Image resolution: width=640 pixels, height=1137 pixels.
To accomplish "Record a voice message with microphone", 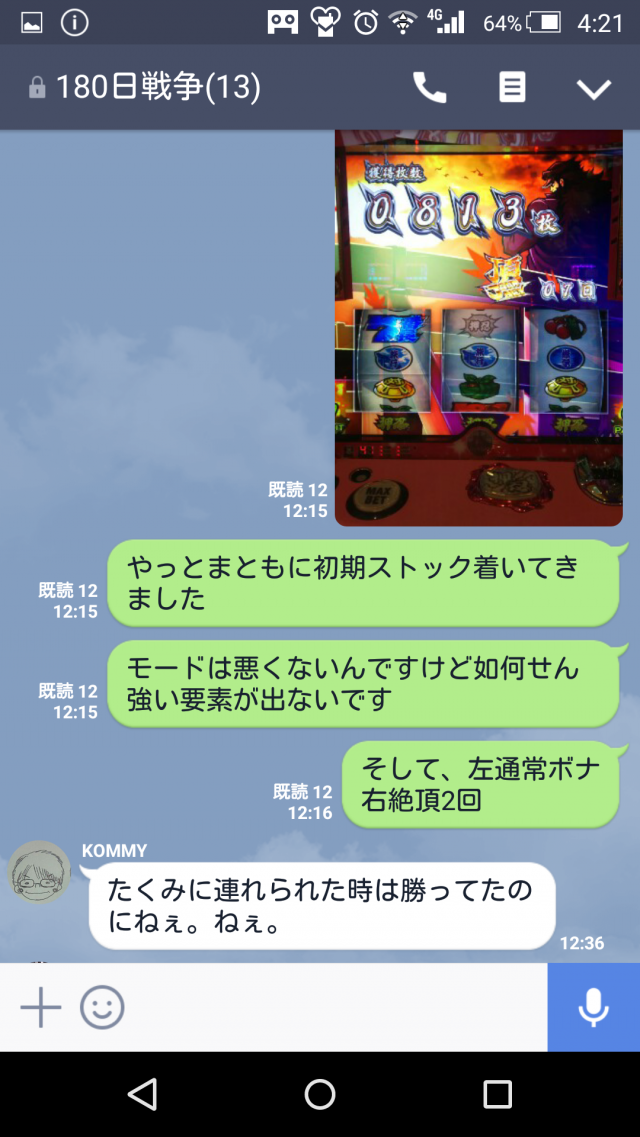I will click(x=593, y=1007).
